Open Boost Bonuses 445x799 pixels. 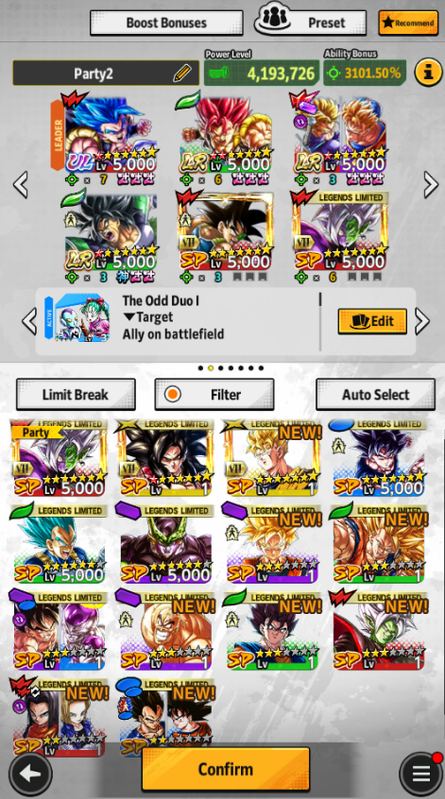166,23
